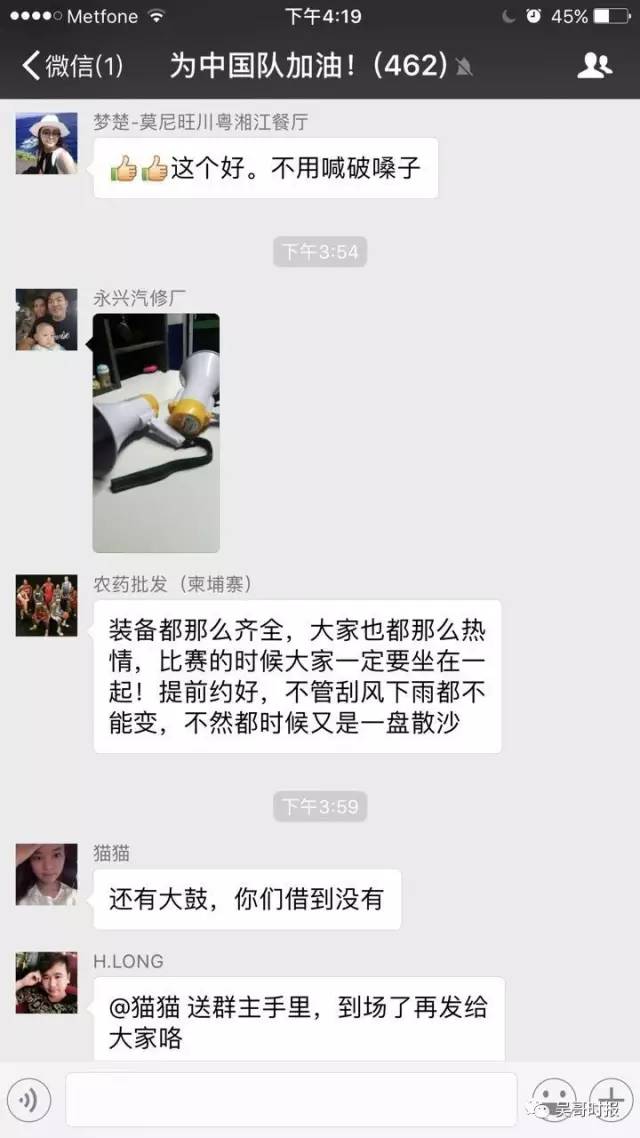Open the group members info icon
The height and width of the screenshot is (1138, 640).
(595, 66)
